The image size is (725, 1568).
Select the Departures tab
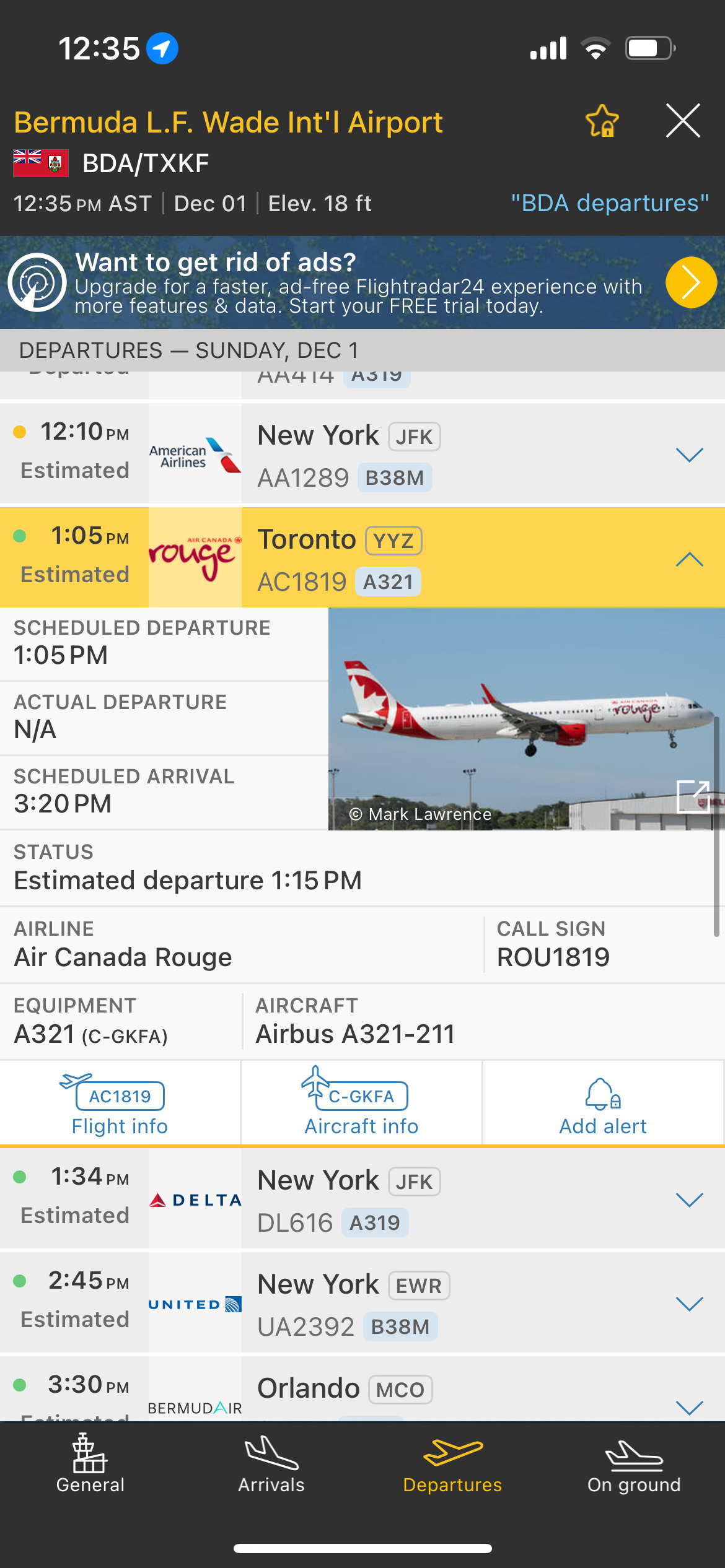pos(452,1464)
